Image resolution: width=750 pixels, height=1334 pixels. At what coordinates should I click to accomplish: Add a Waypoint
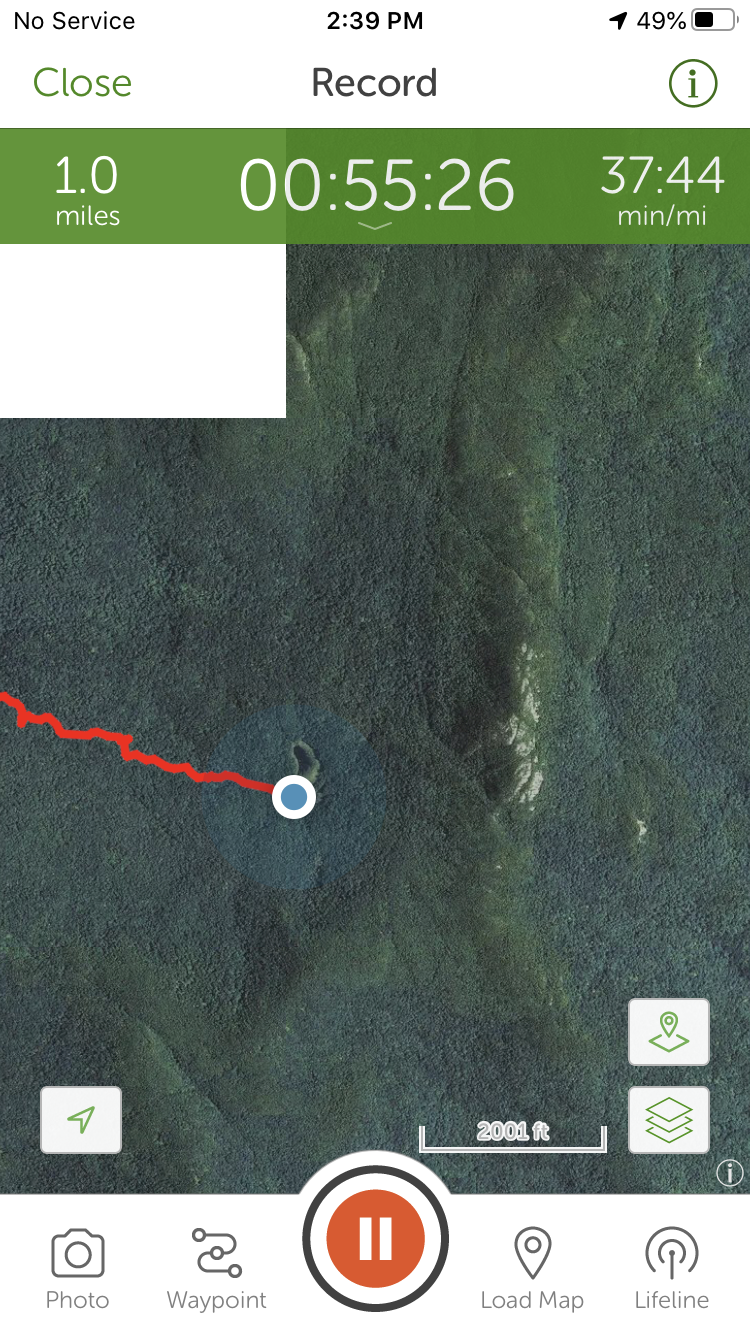pyautogui.click(x=216, y=1268)
